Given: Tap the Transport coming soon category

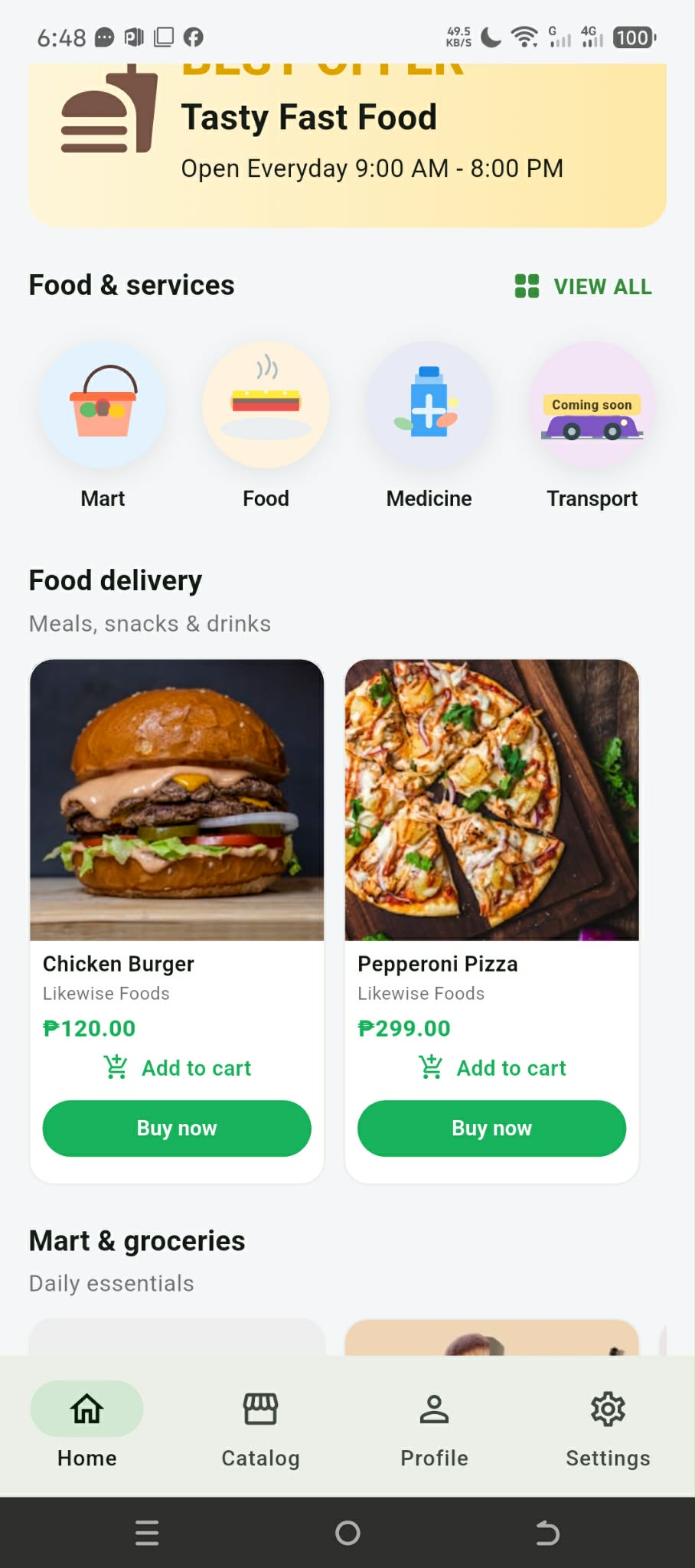Looking at the screenshot, I should [x=592, y=406].
